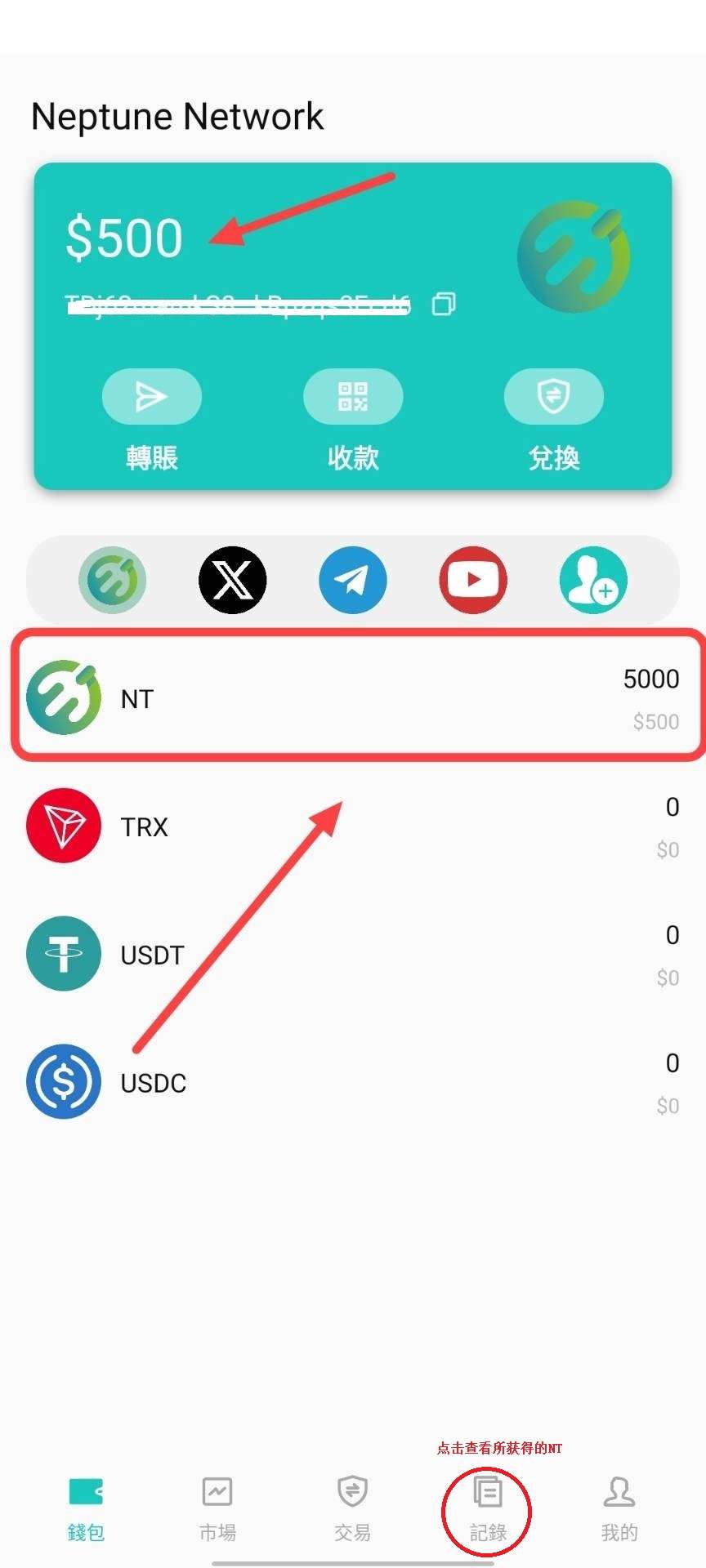Tap the 轉賬 transfer button
This screenshot has width=706, height=1568.
click(x=152, y=397)
